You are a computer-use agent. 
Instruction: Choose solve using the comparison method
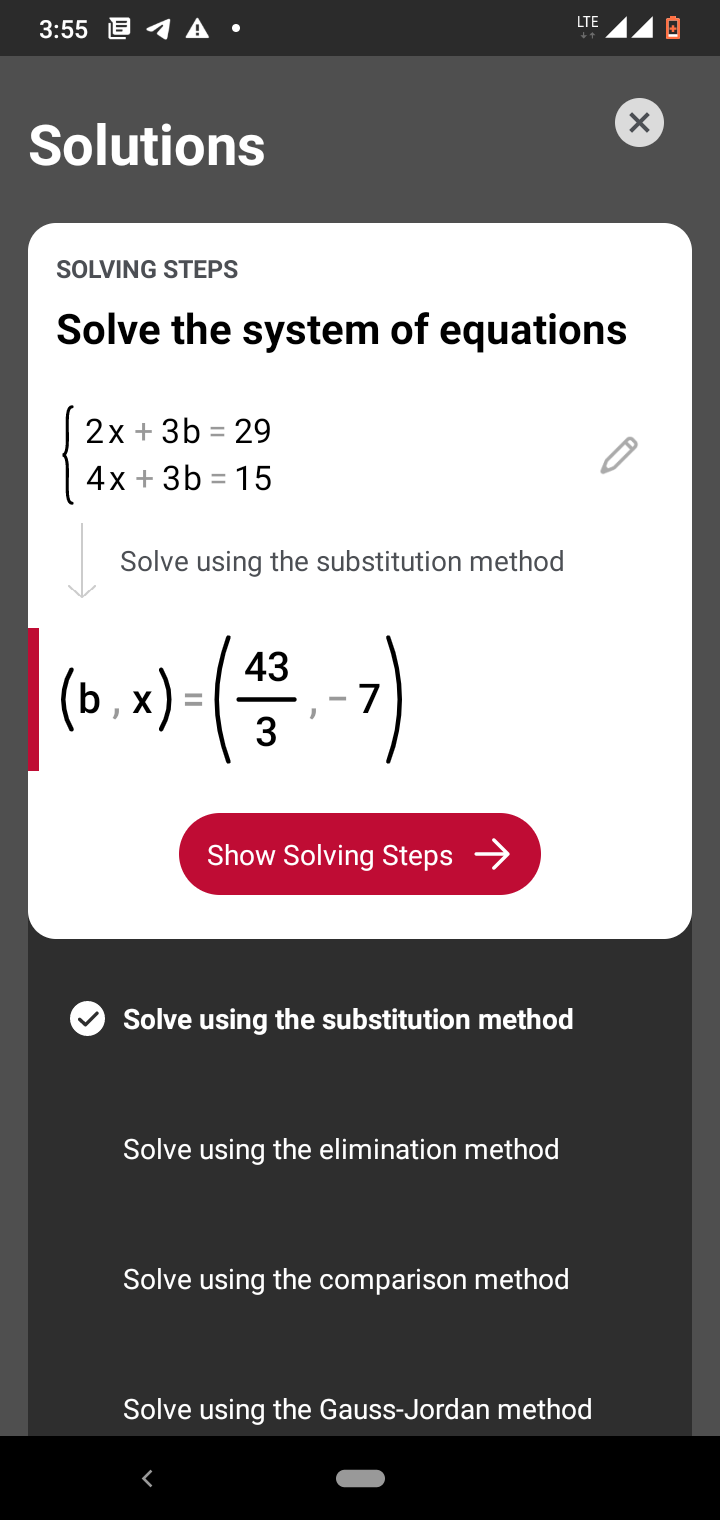(360, 1279)
